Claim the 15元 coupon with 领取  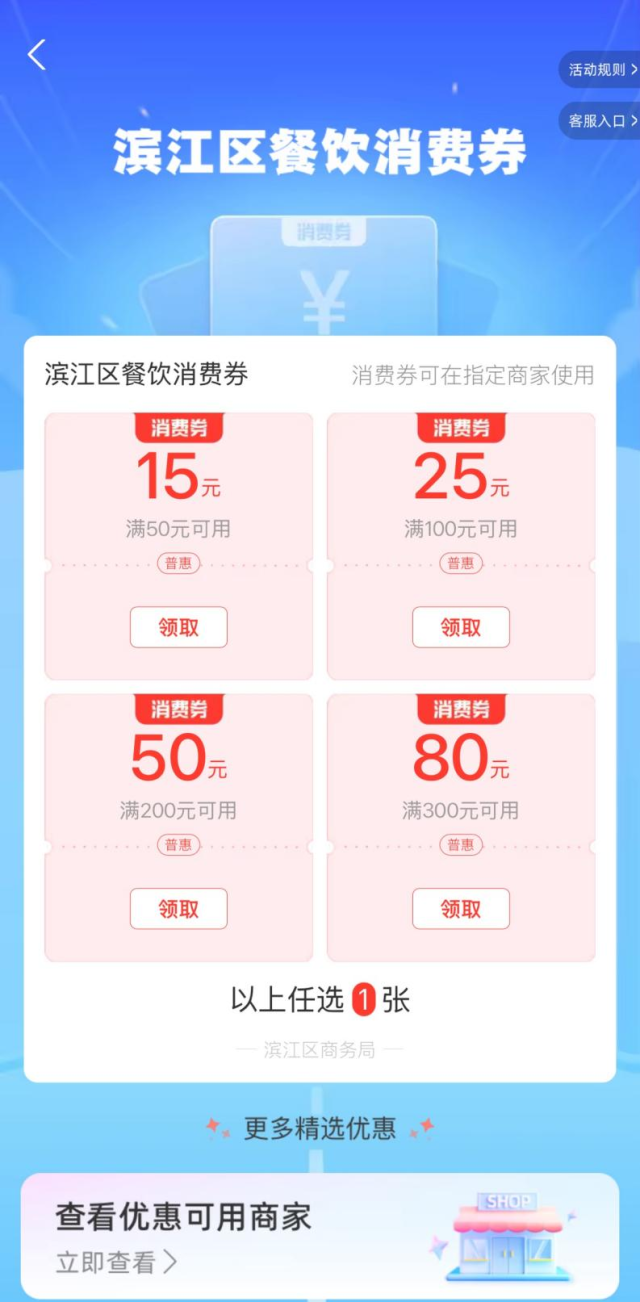coord(179,628)
